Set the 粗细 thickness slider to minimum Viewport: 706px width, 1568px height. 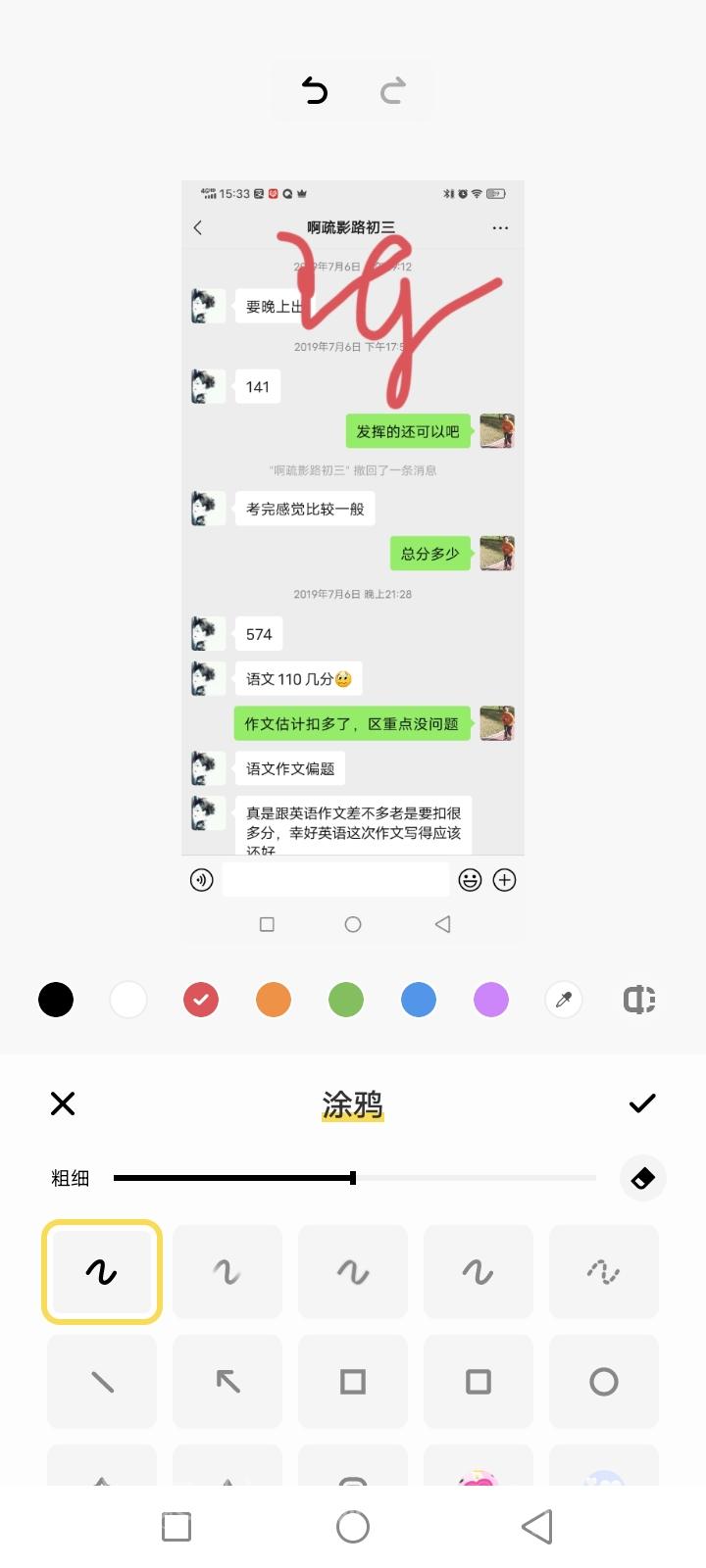[116, 1177]
